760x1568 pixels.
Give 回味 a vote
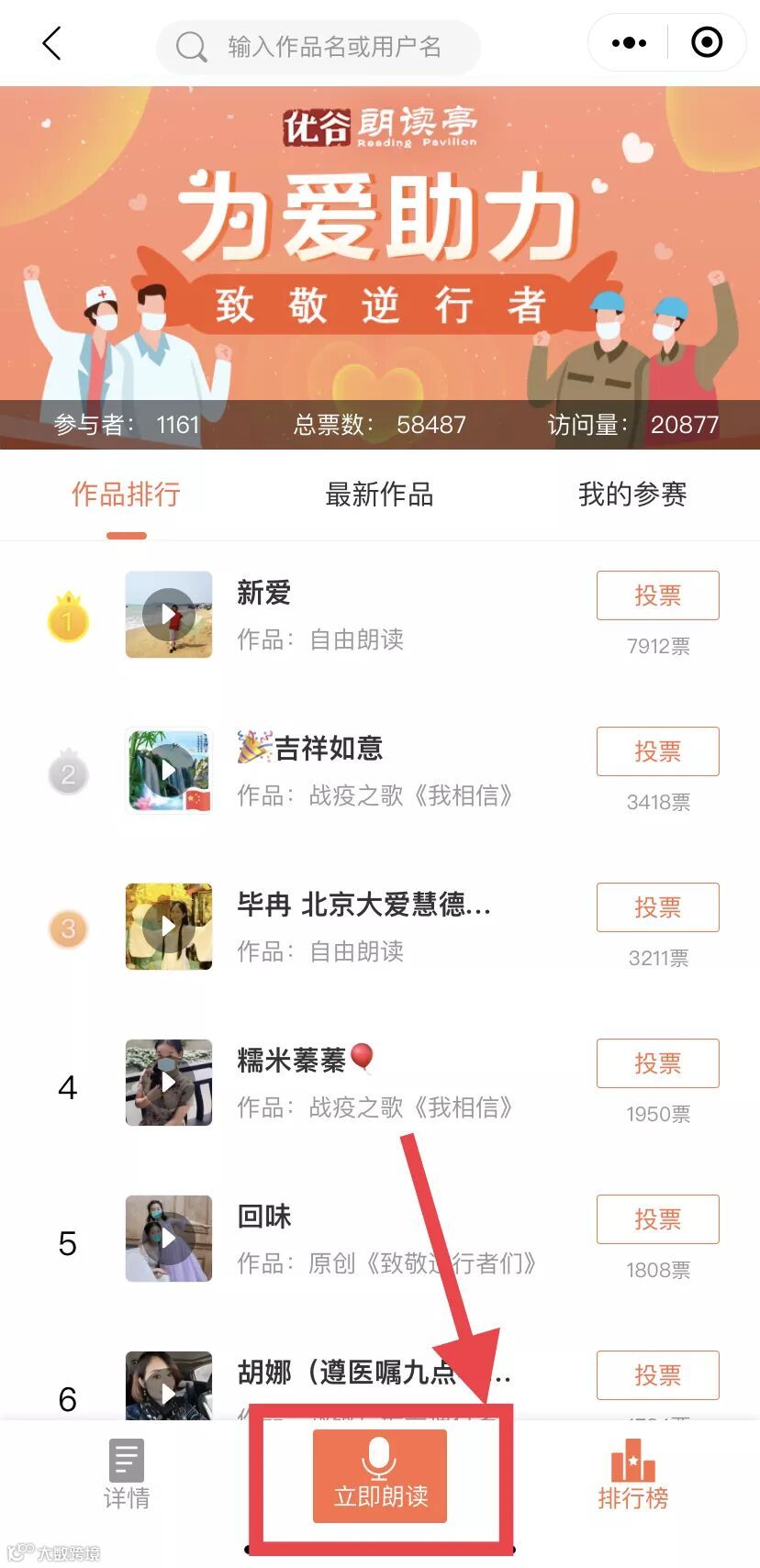[x=657, y=1219]
